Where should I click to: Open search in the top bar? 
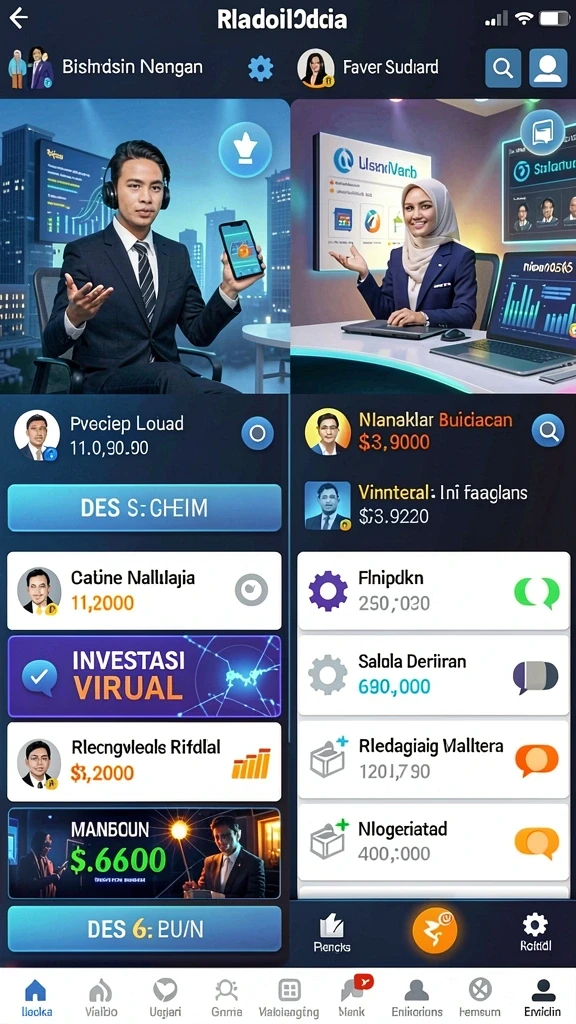[502, 67]
